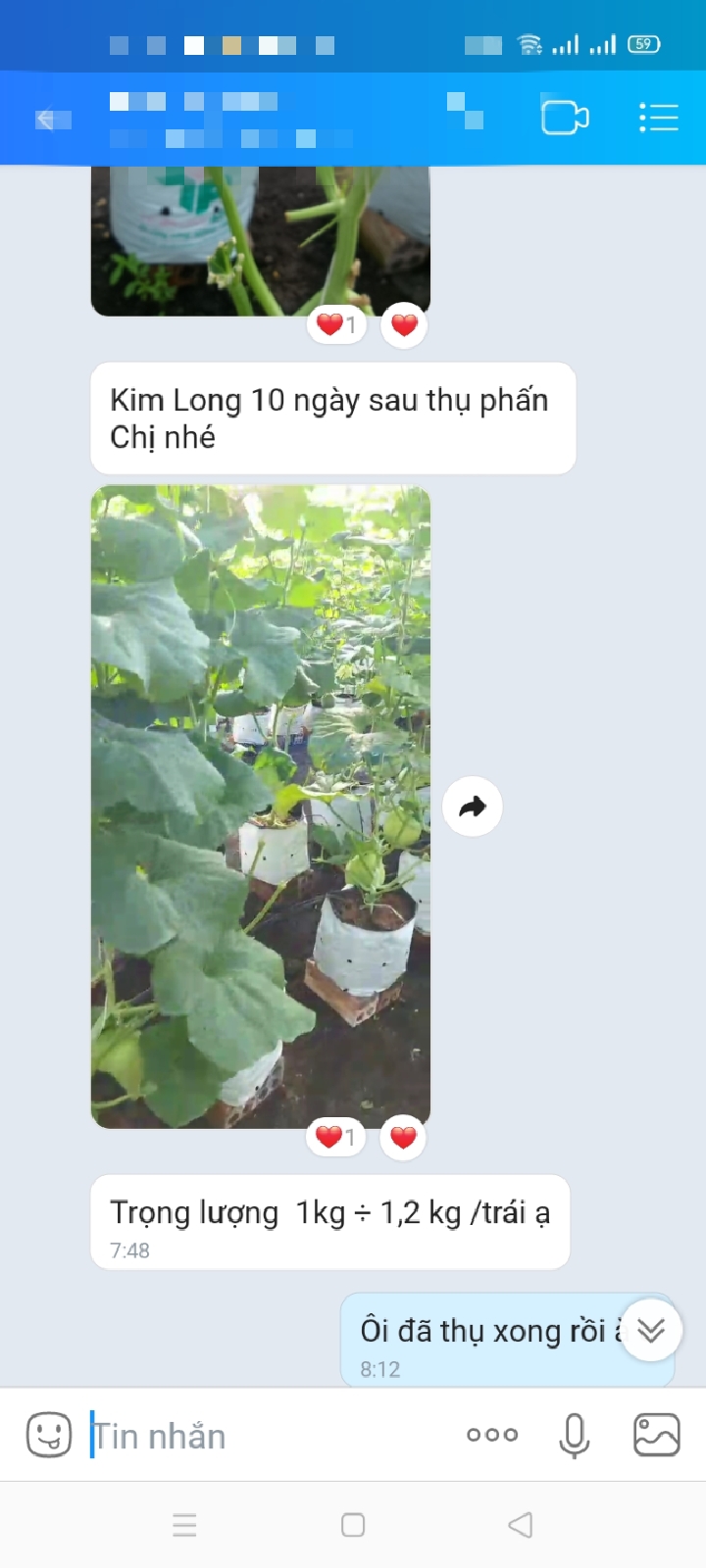React with heart on the melon plants video

403,1137
